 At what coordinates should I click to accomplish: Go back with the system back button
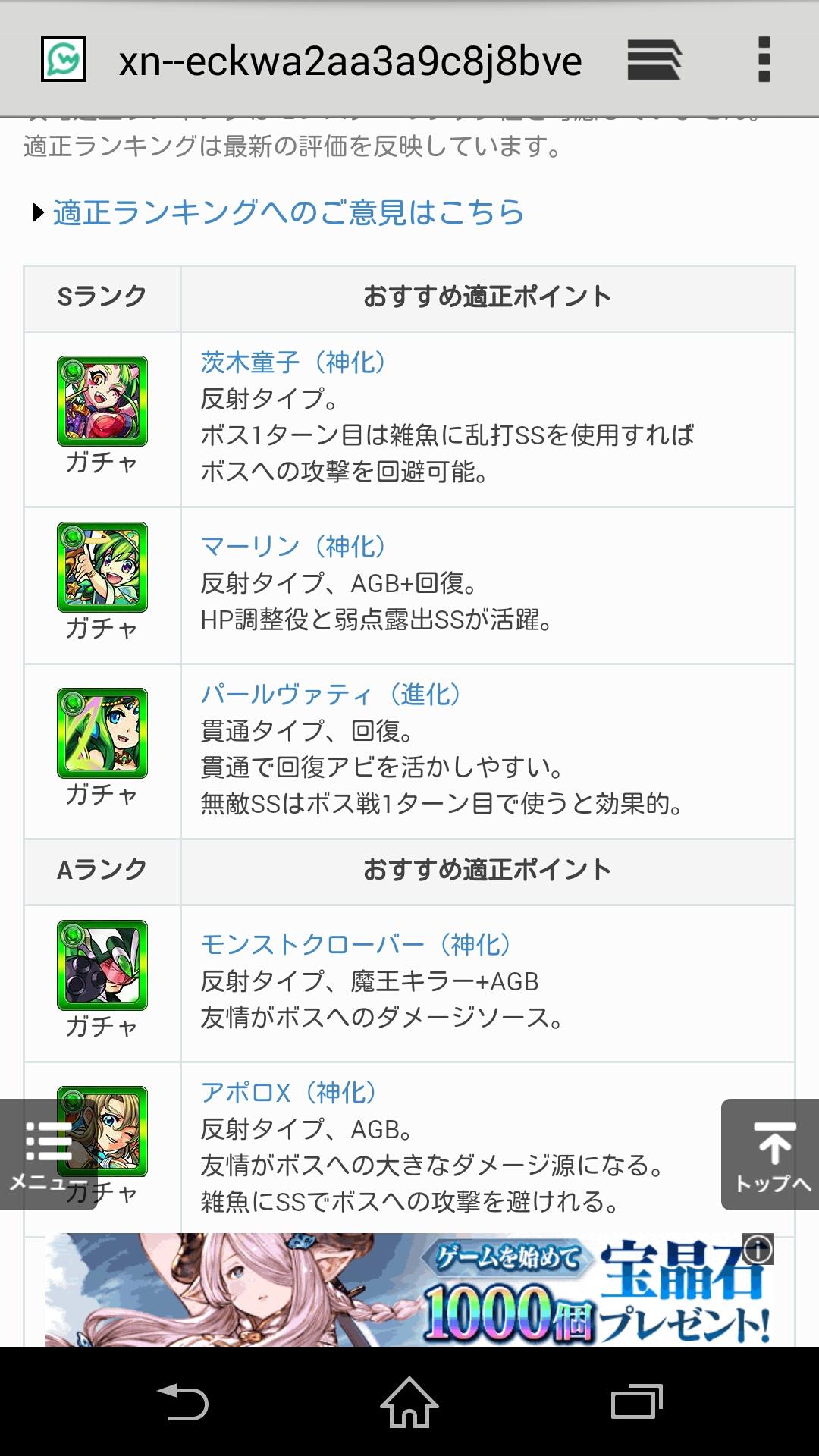(182, 1401)
